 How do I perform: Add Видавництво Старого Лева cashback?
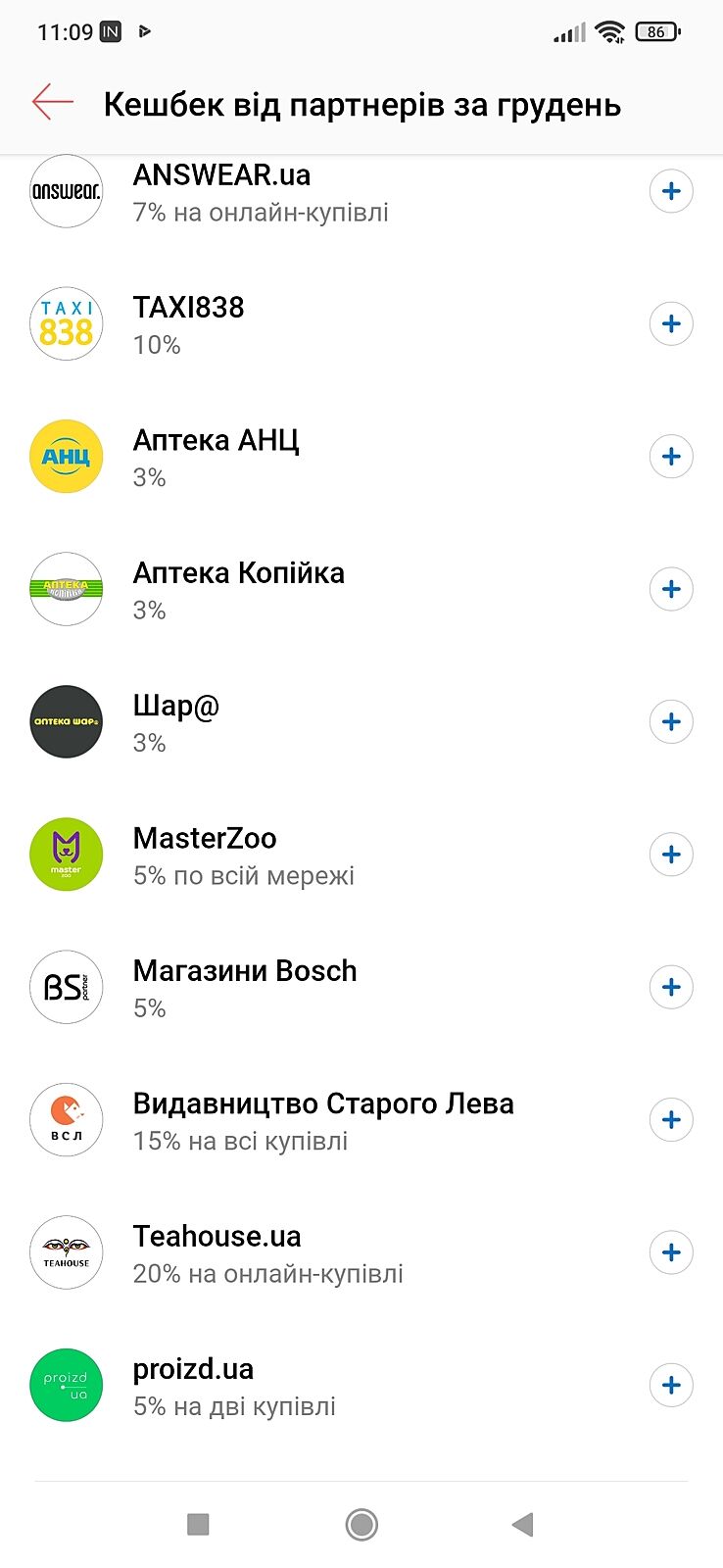[x=671, y=1120]
